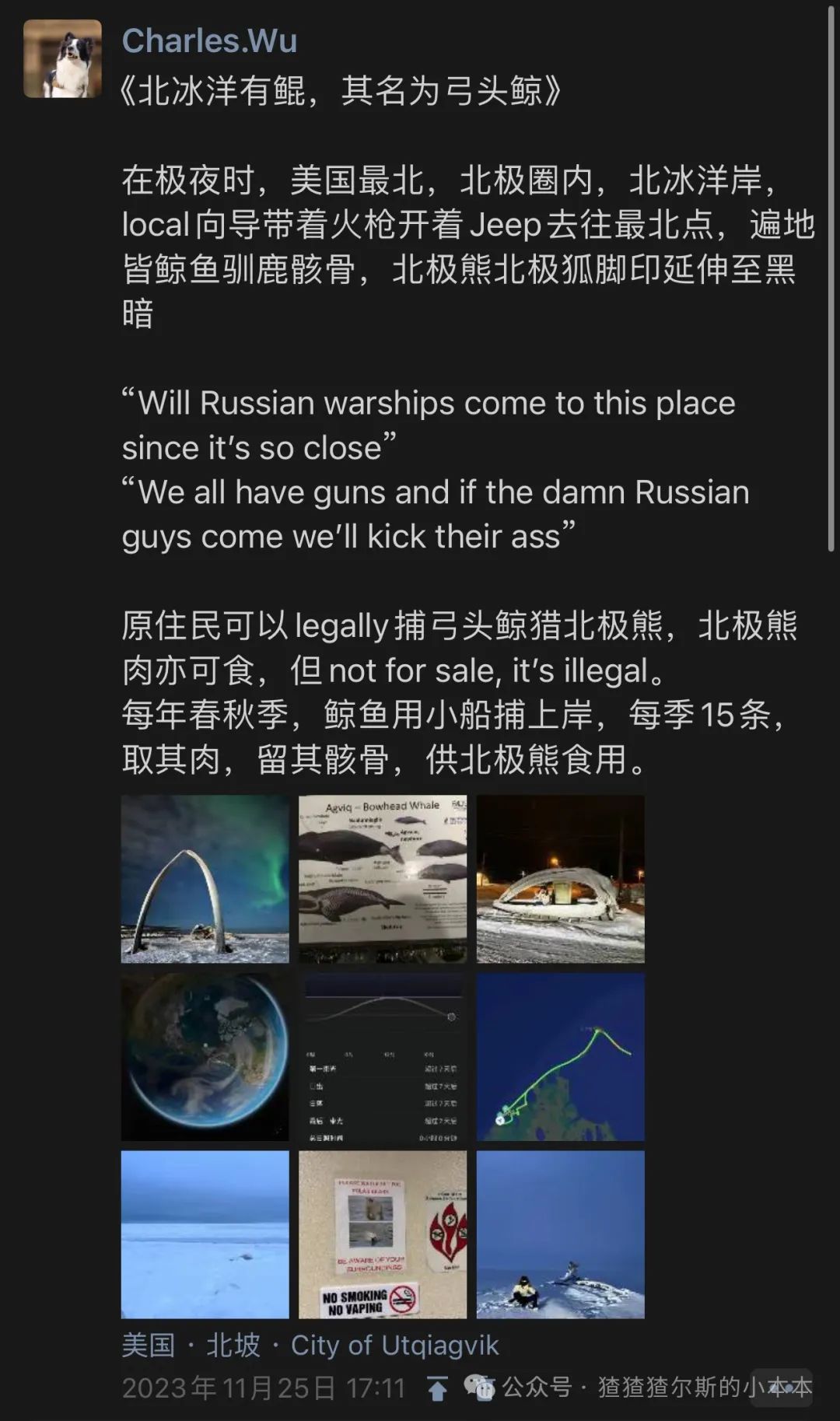Viewport: 840px width, 1421px height.
Task: View the sun path chart screenshot
Action: (x=383, y=1057)
